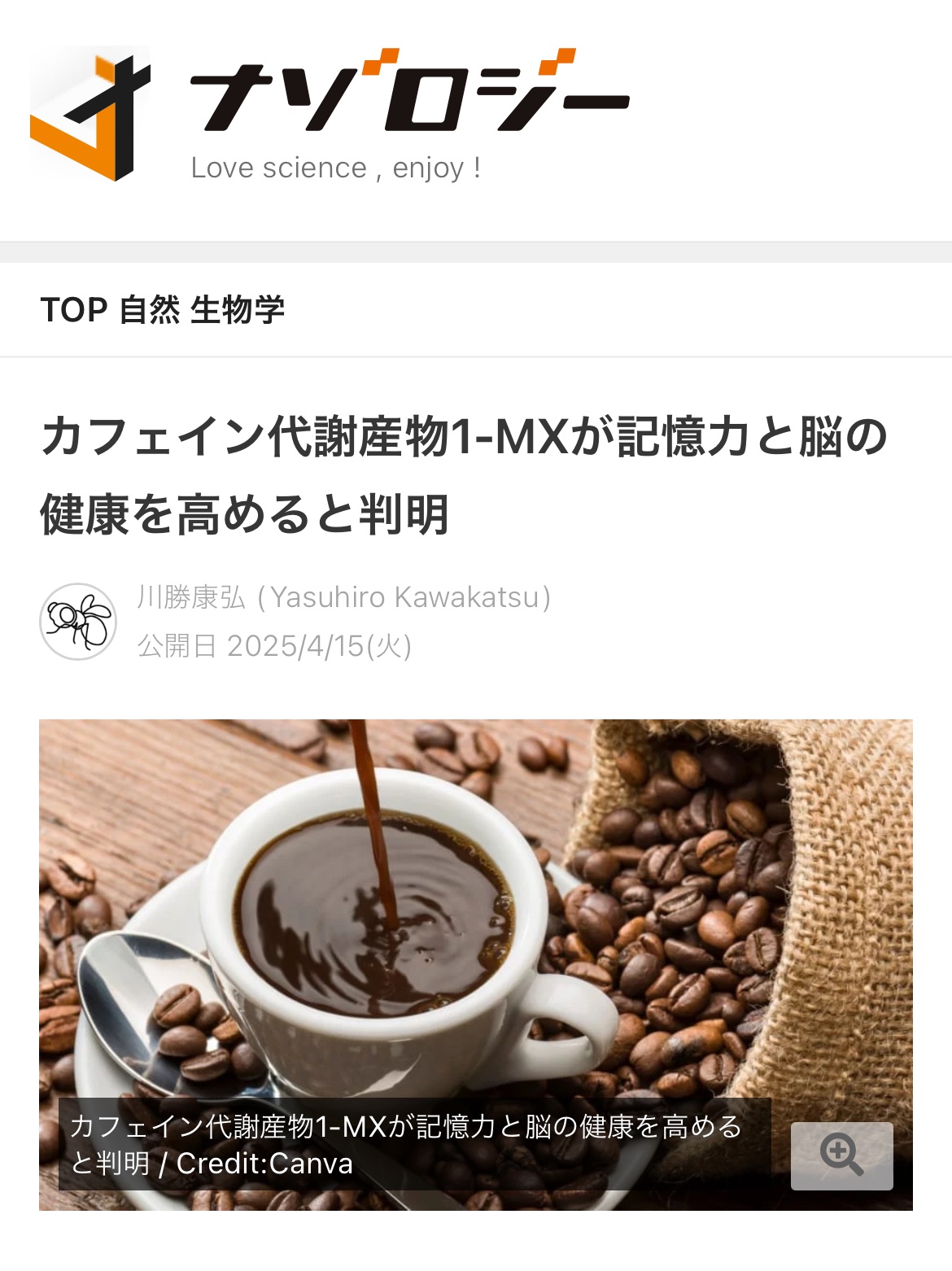Open the 生物学 category breadcrumb
Viewport: 952px width, 1271px height.
coord(237,310)
